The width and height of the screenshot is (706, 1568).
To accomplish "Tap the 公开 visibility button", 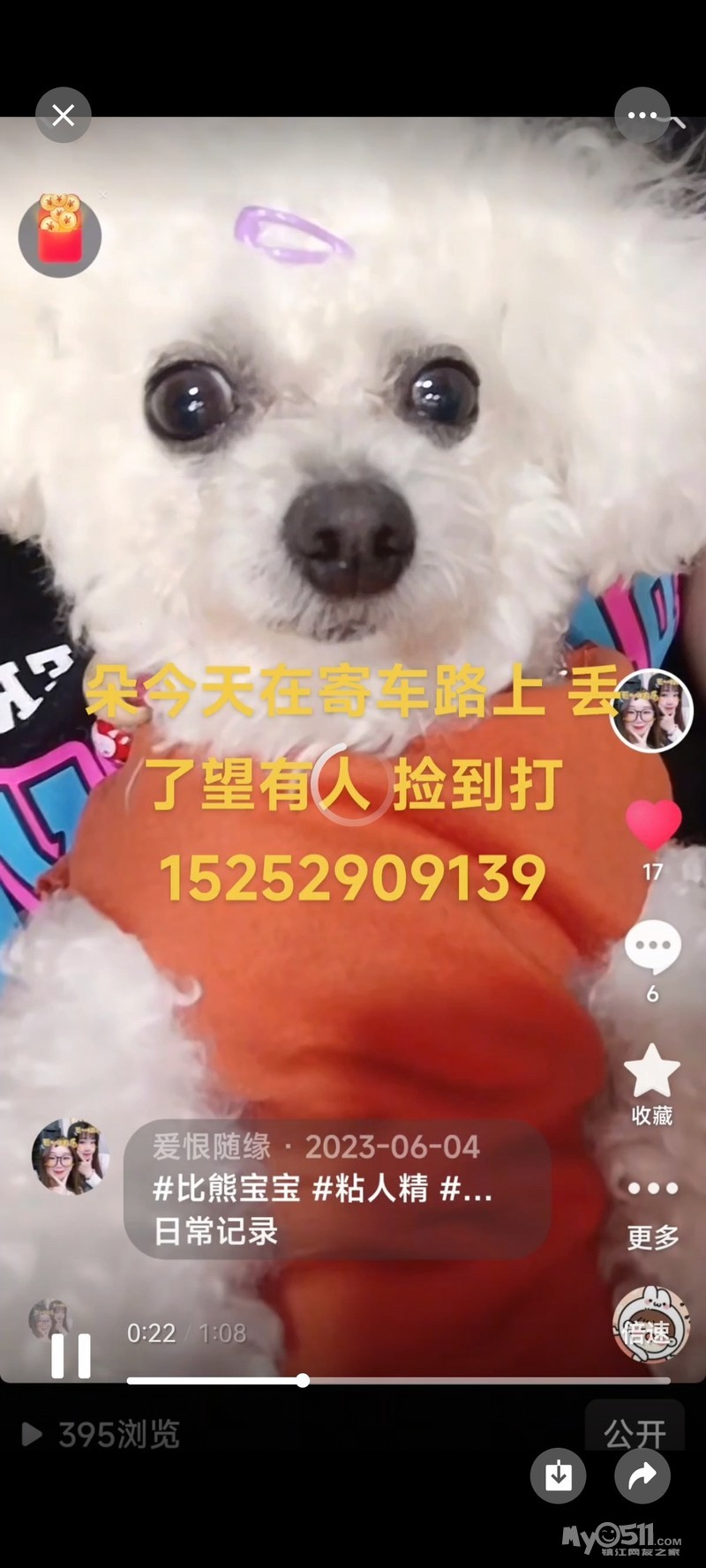I will click(635, 1433).
